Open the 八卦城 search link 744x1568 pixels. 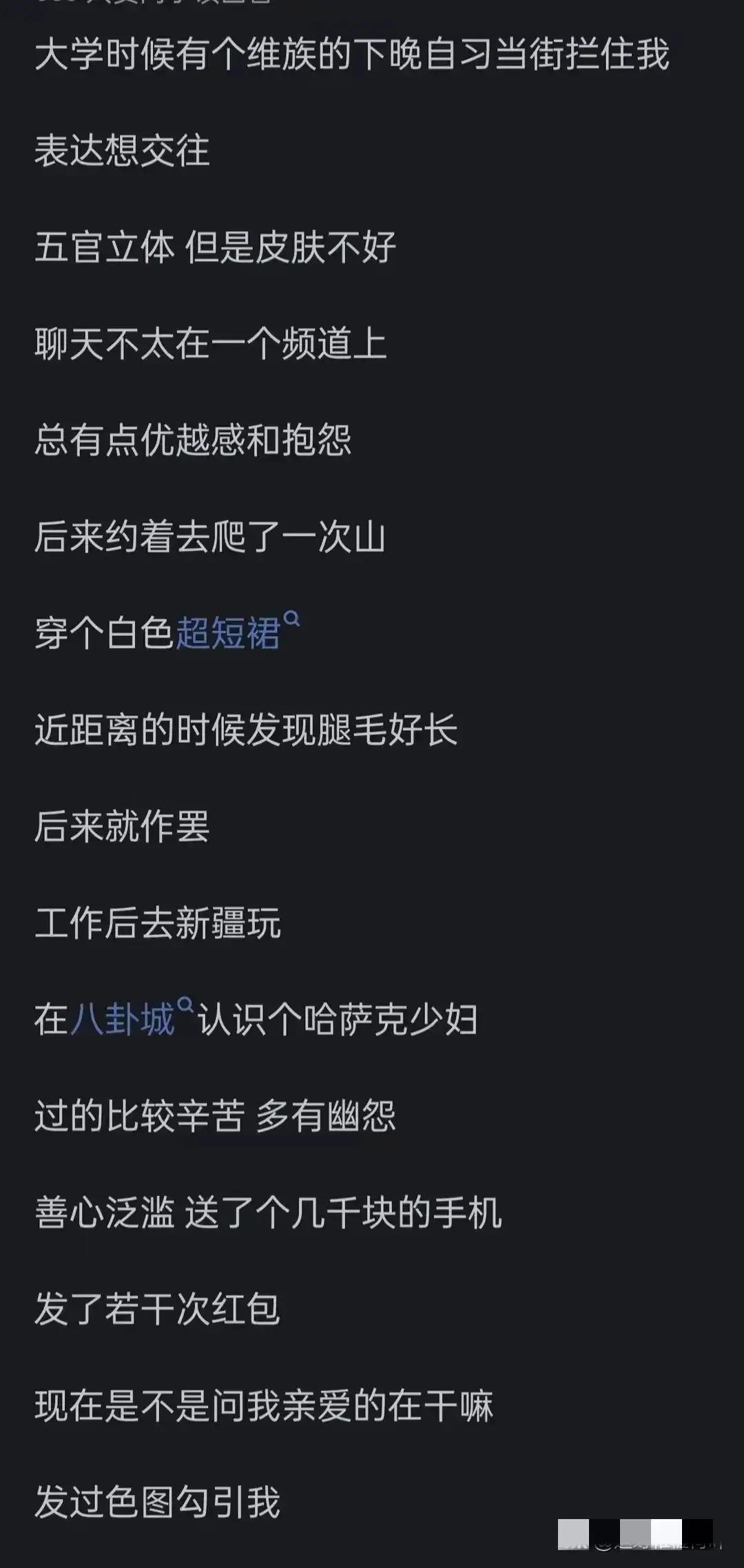tap(123, 1020)
